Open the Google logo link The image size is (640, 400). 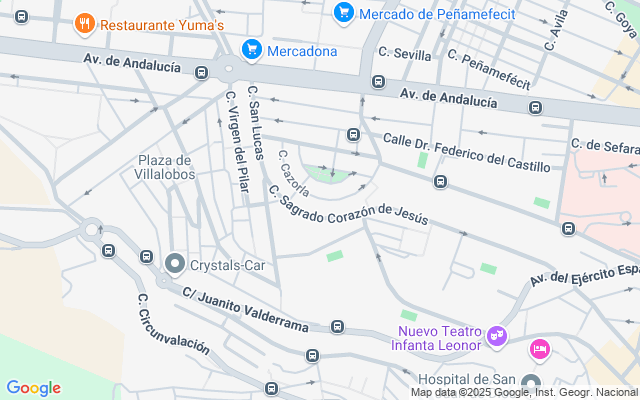pos(33,388)
